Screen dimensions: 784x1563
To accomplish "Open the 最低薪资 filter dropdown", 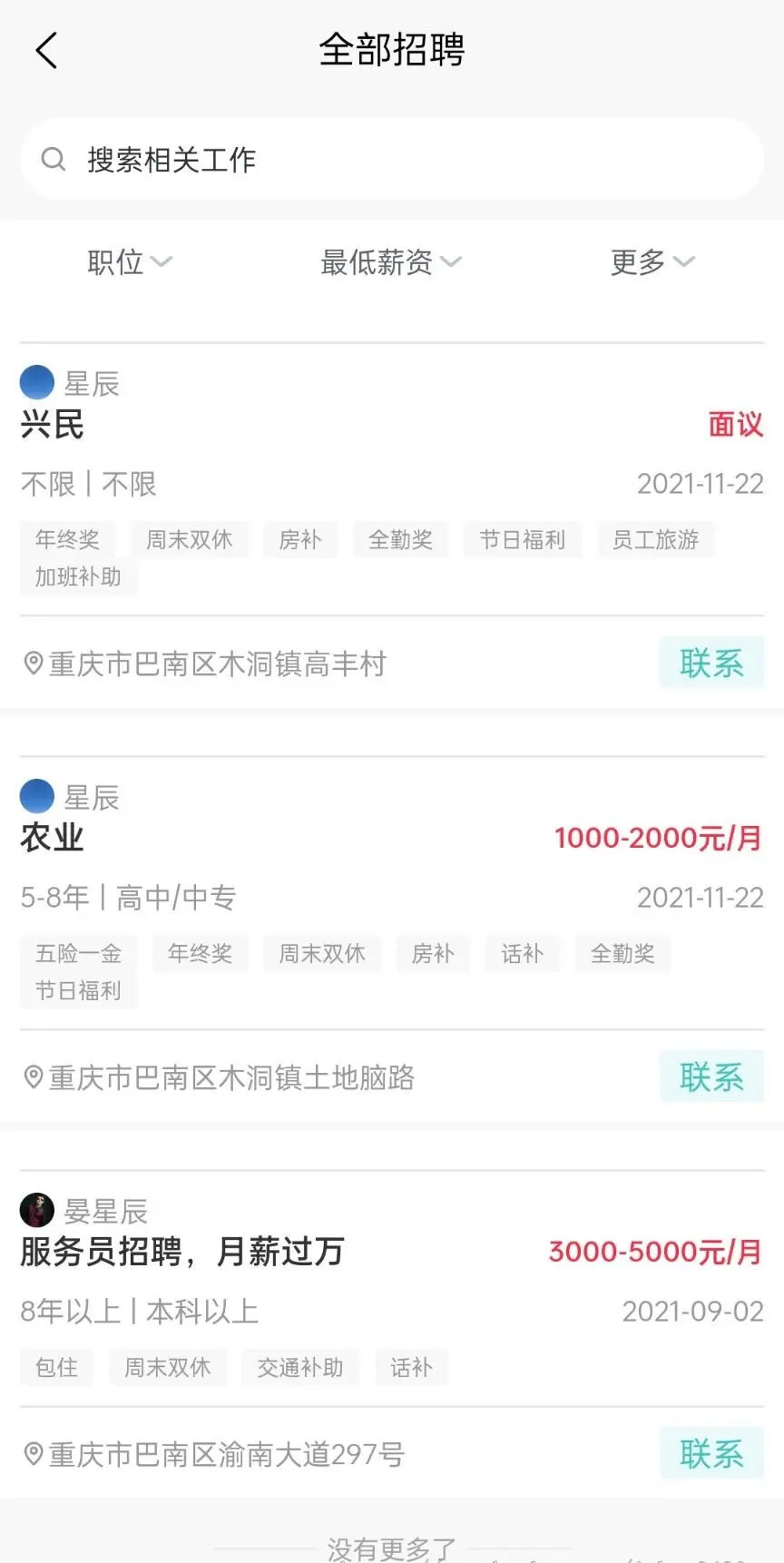I will click(390, 262).
